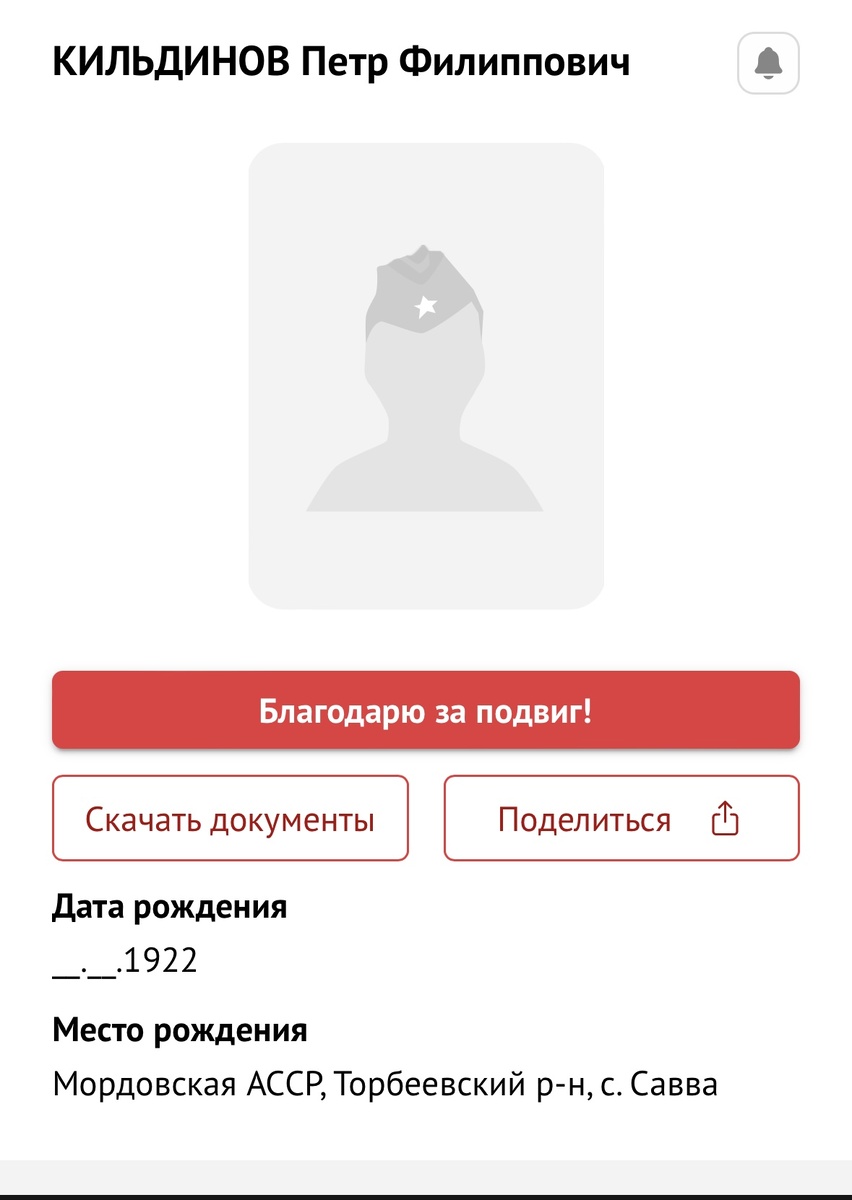Select the Дата рождения label
This screenshot has width=852, height=1200.
tap(168, 907)
